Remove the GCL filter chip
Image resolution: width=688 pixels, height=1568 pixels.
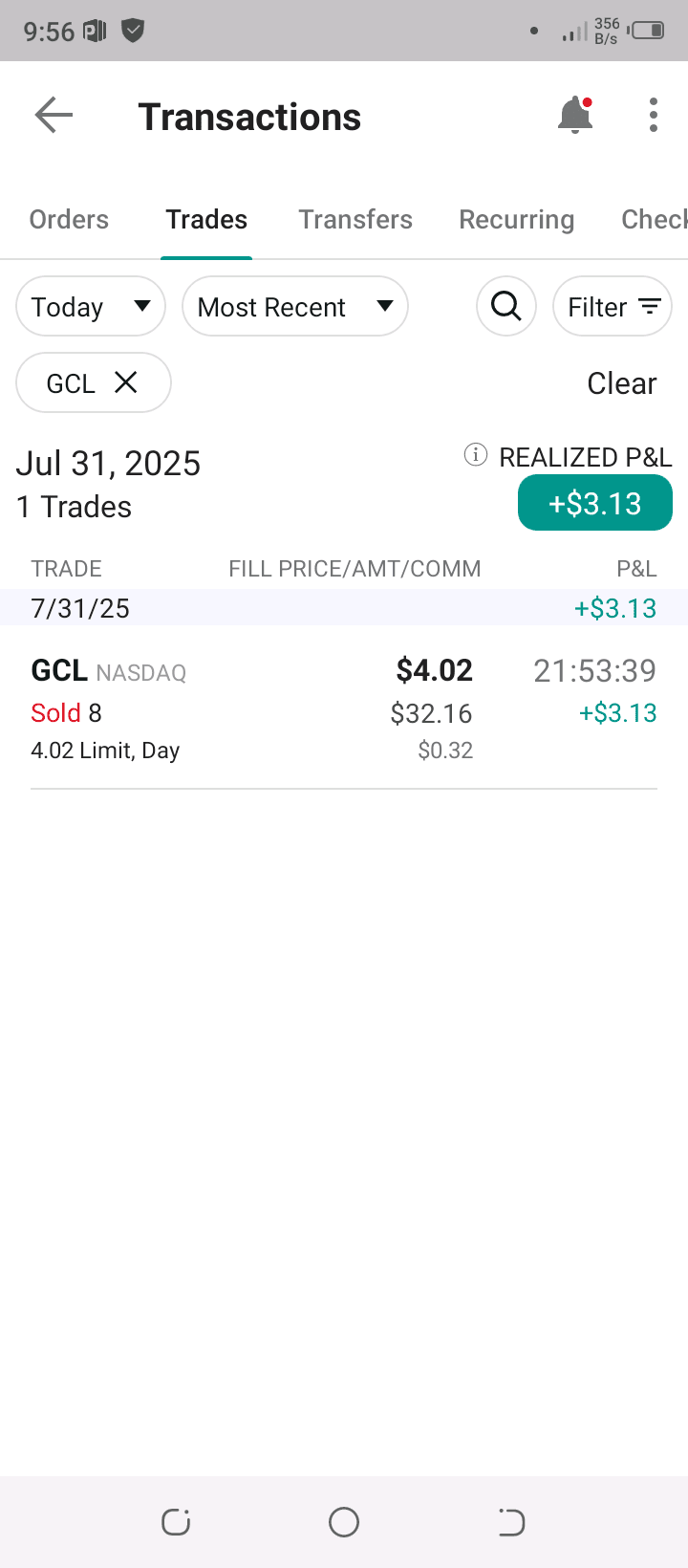126,382
